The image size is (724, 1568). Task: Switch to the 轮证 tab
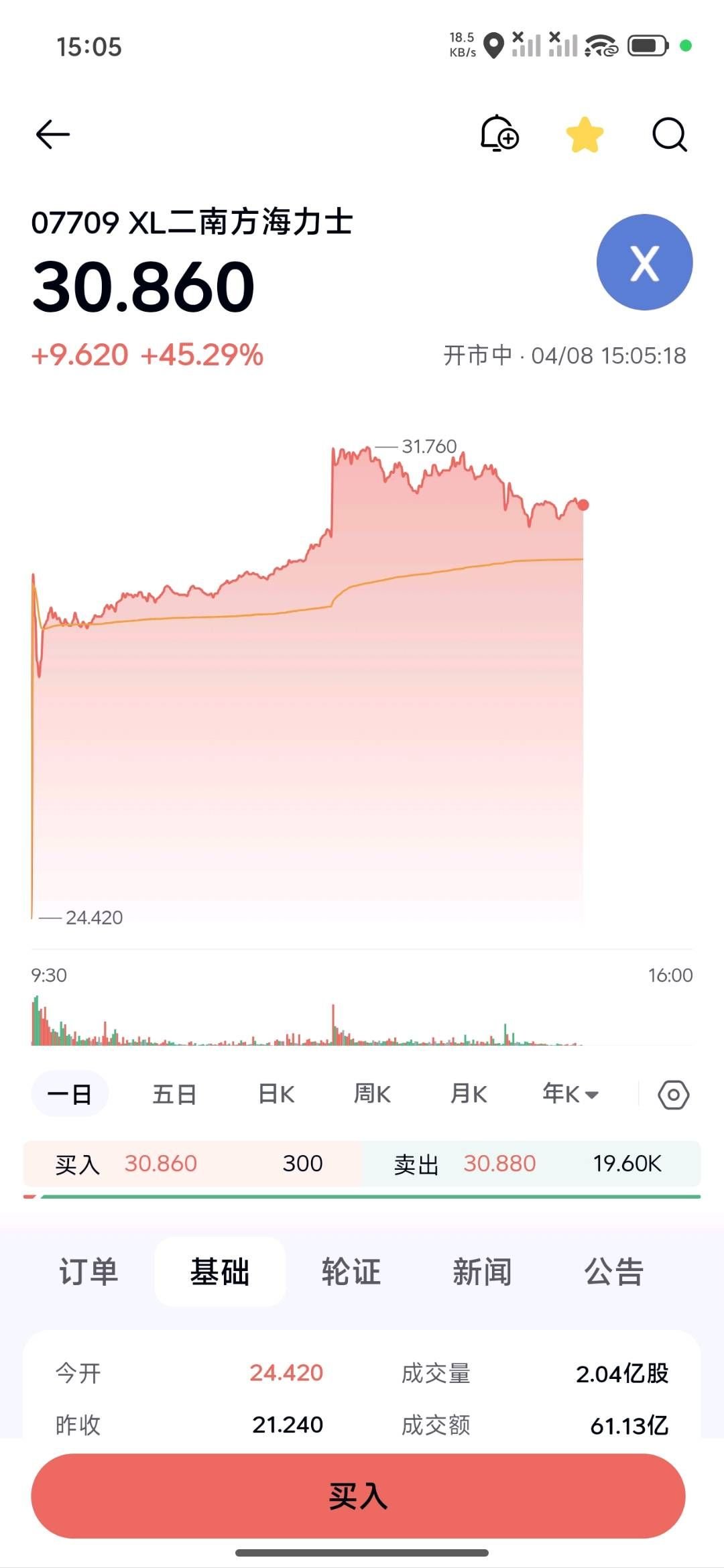coord(351,1272)
